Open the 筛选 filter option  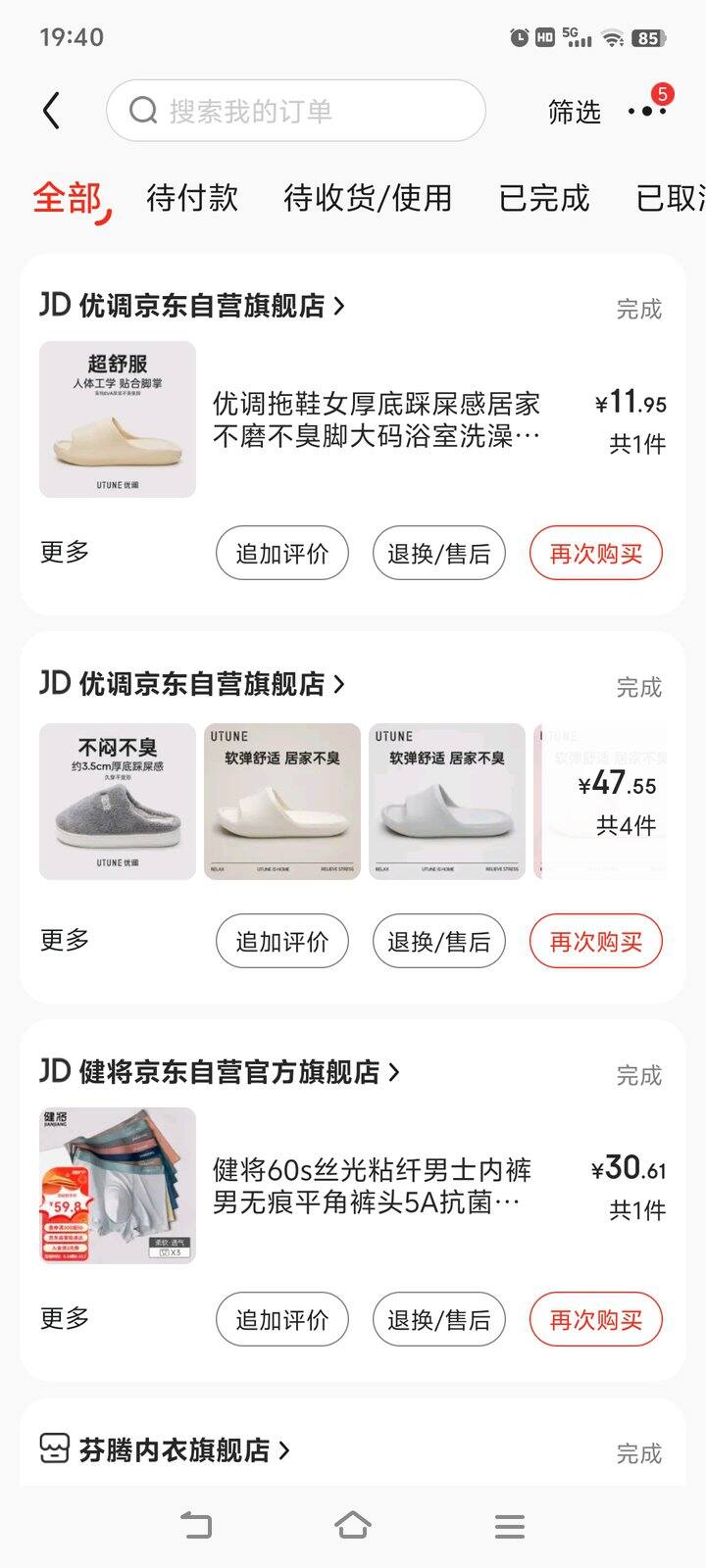574,113
